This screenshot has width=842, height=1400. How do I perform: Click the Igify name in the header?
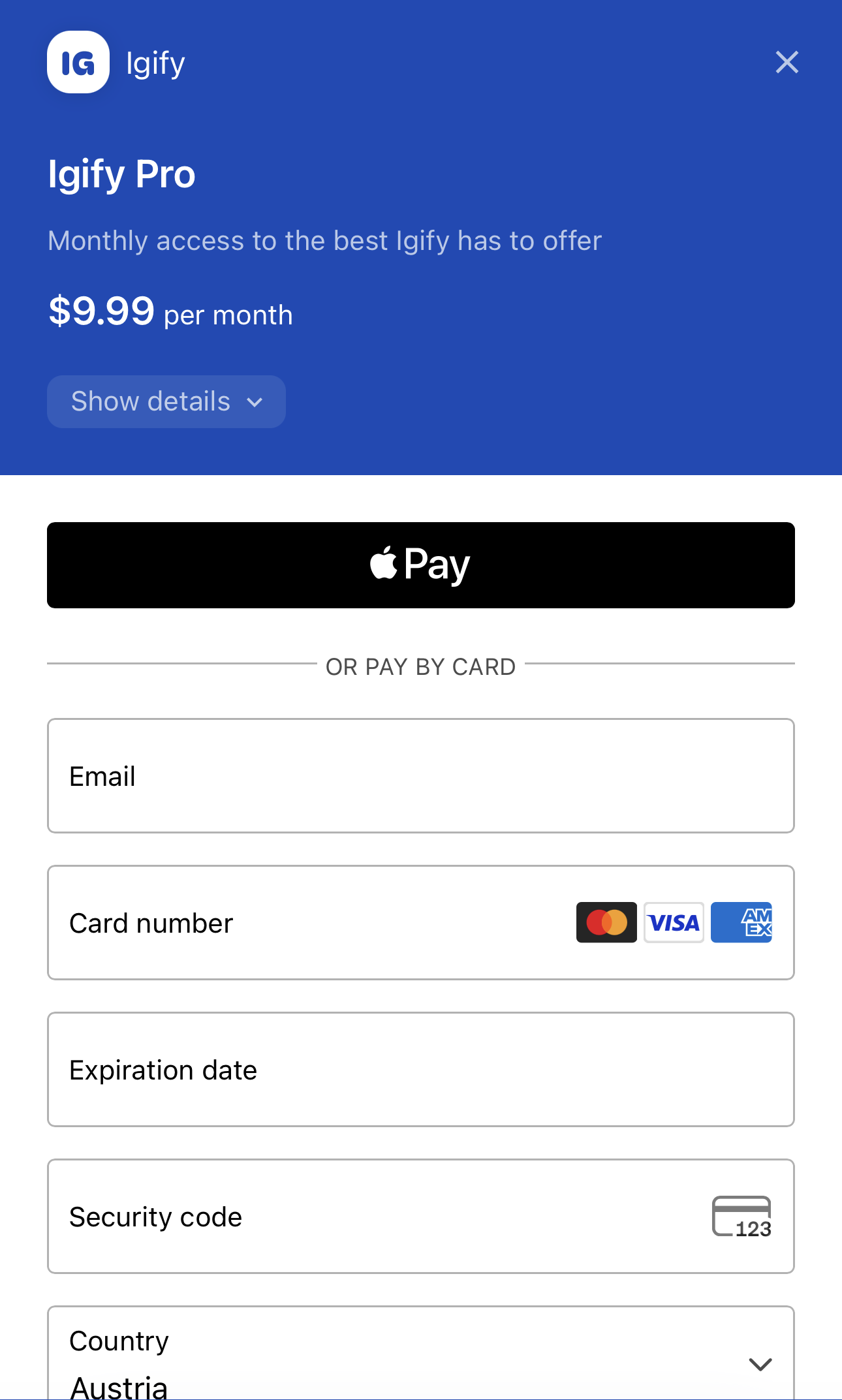tap(155, 62)
